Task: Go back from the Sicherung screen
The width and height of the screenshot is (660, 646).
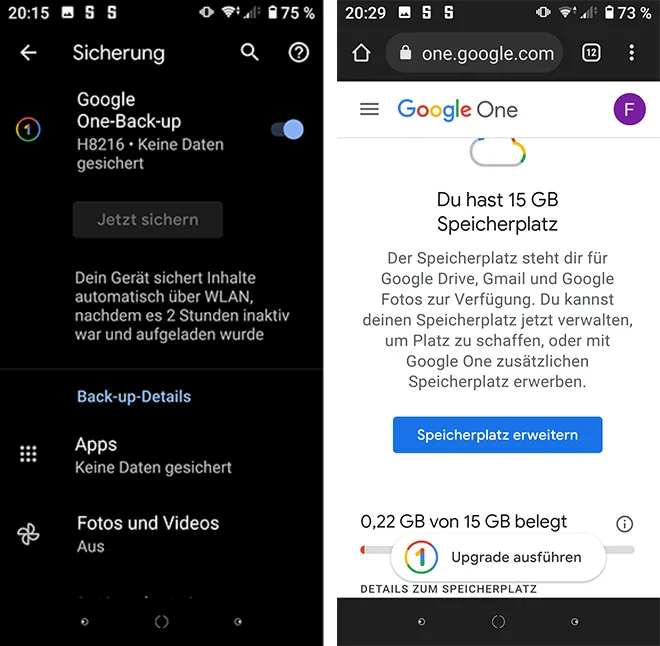Action: [x=28, y=53]
